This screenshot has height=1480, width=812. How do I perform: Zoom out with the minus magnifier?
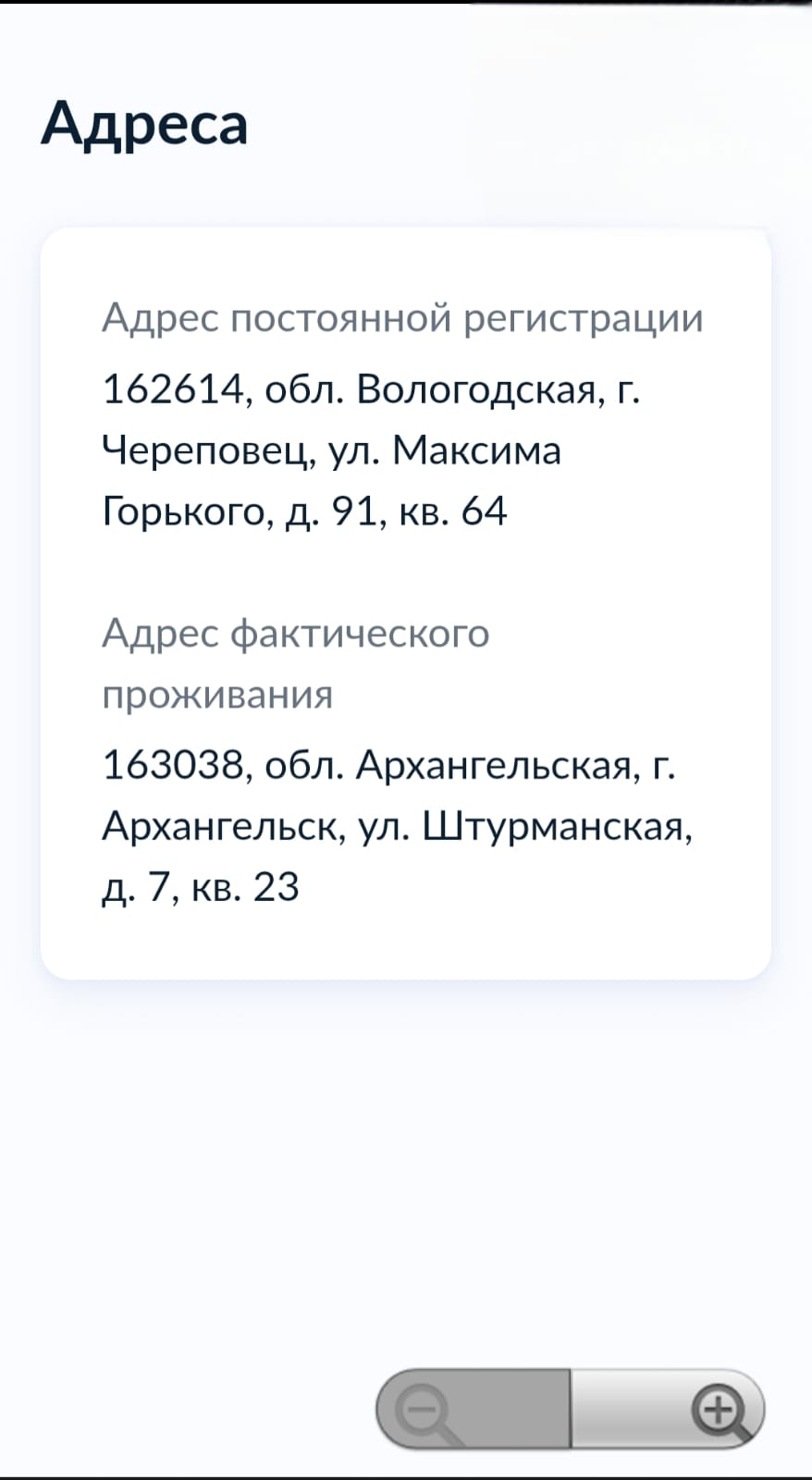tap(425, 1412)
